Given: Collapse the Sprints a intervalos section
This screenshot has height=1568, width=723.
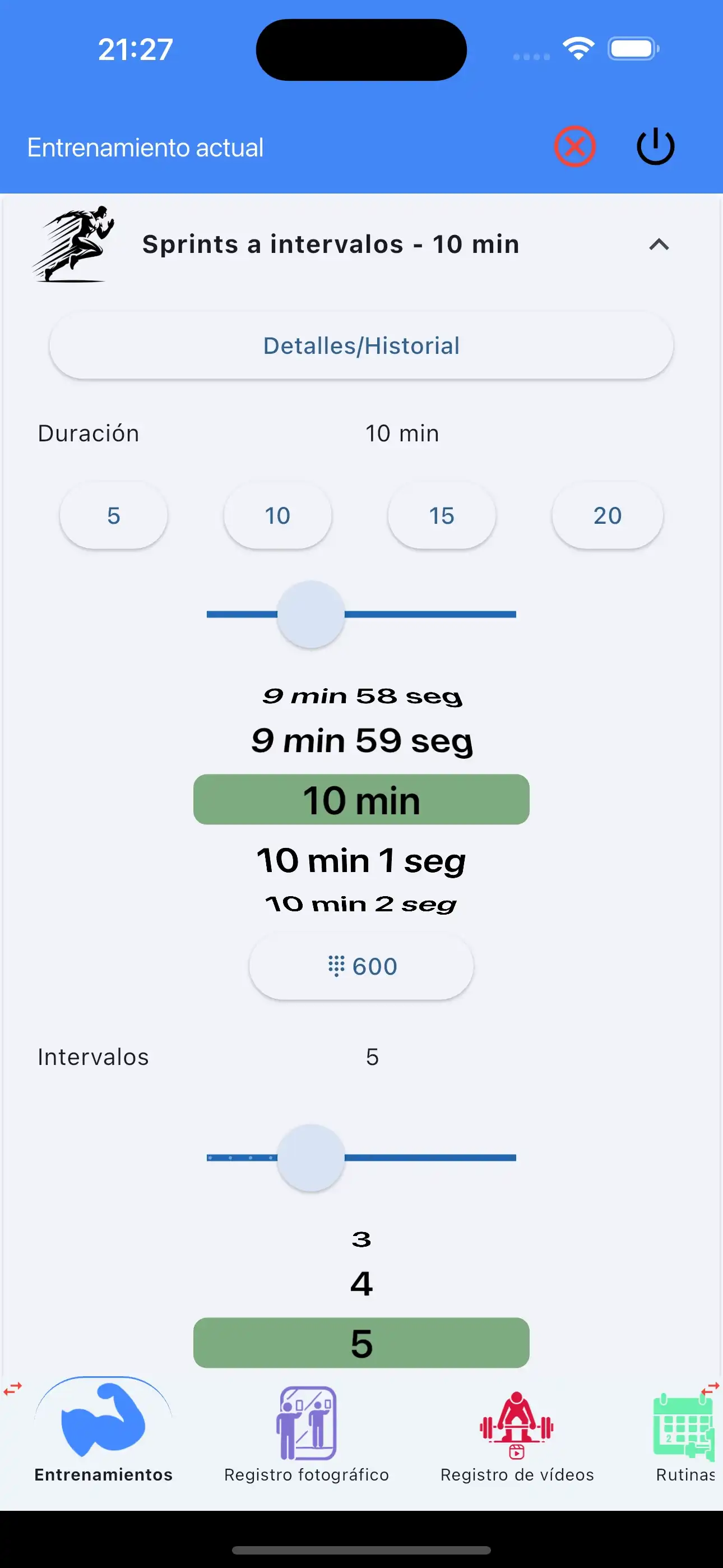Looking at the screenshot, I should pos(660,245).
